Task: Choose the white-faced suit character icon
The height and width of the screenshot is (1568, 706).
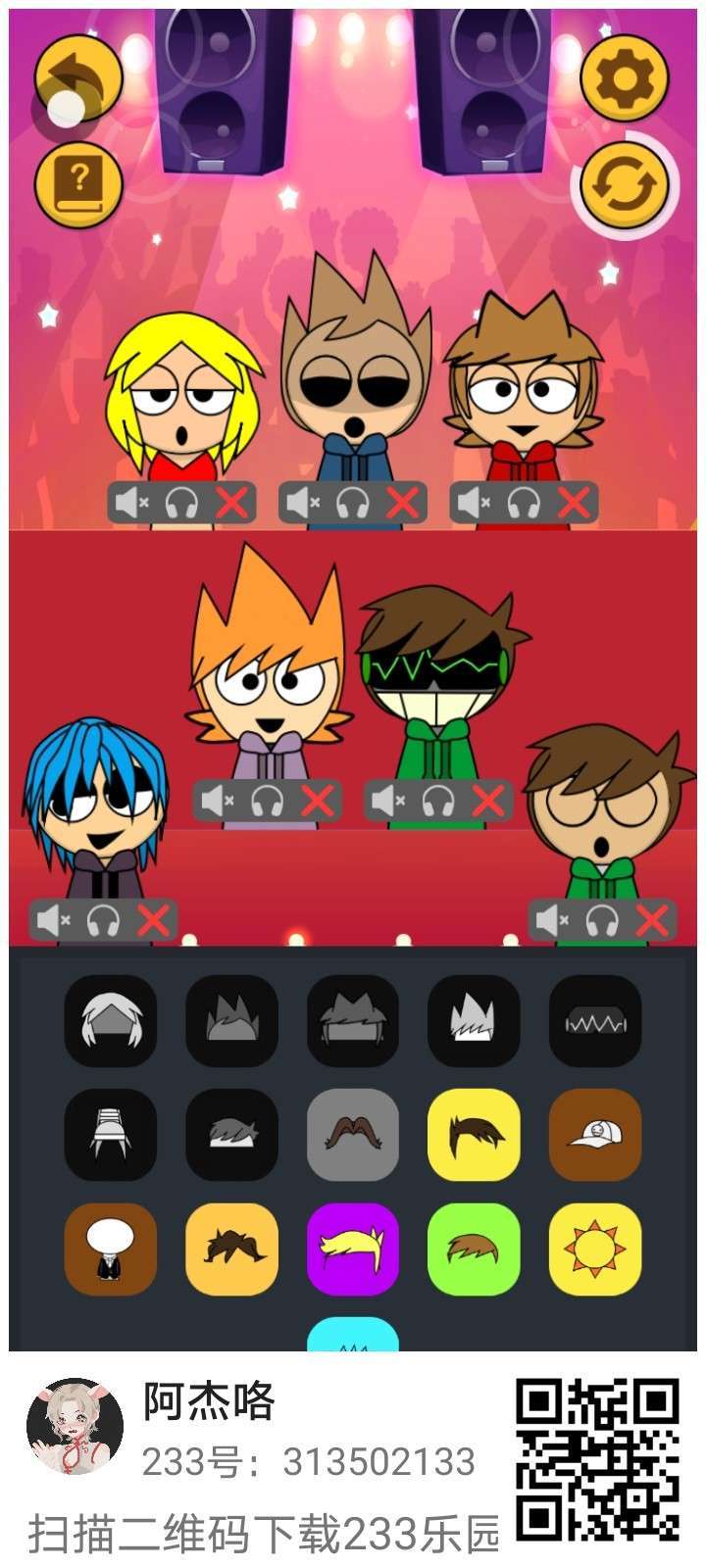Action: coord(111,1249)
